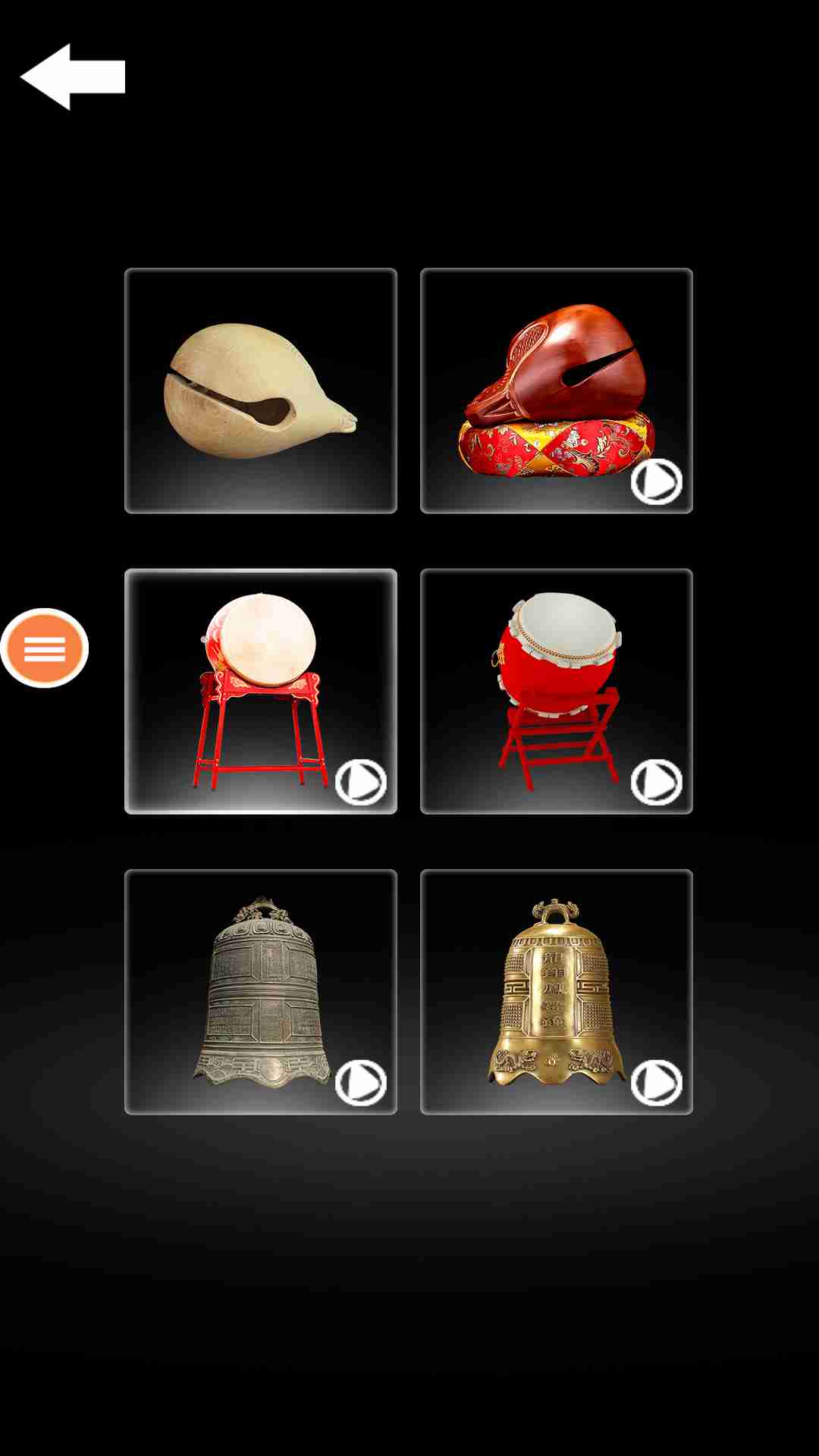Select the golden brass bell
Viewport: 819px width, 1456px height.
point(557,991)
